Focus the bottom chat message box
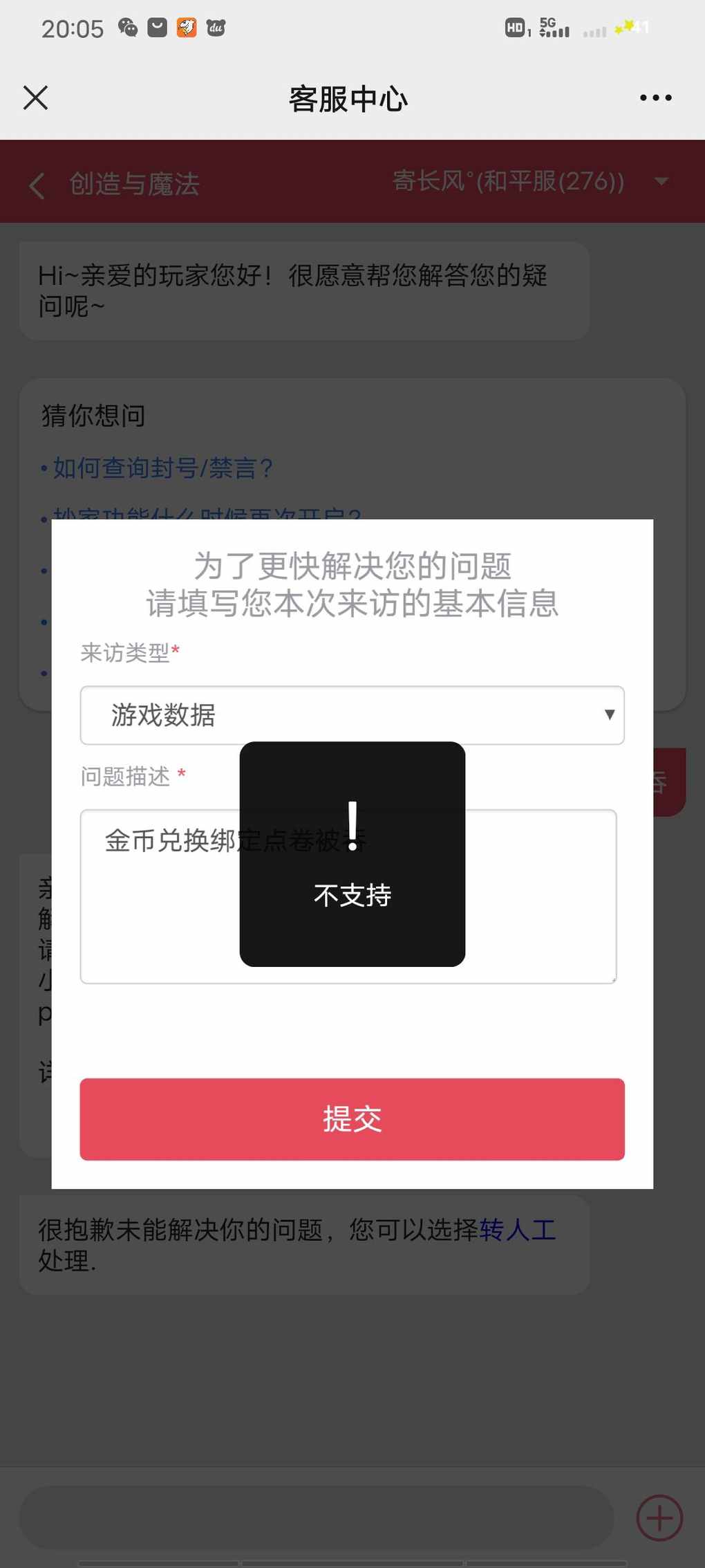Viewport: 705px width, 1568px height. tap(317, 1518)
